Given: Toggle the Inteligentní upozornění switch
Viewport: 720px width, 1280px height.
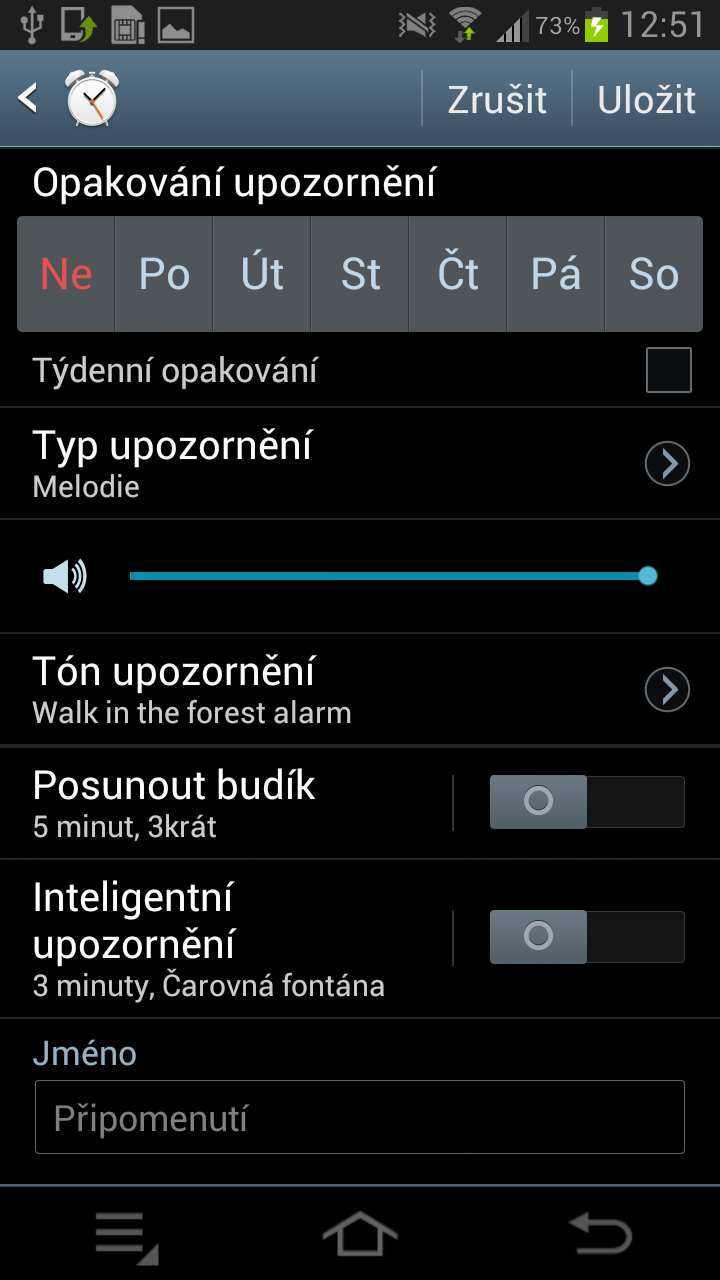Looking at the screenshot, I should (587, 937).
